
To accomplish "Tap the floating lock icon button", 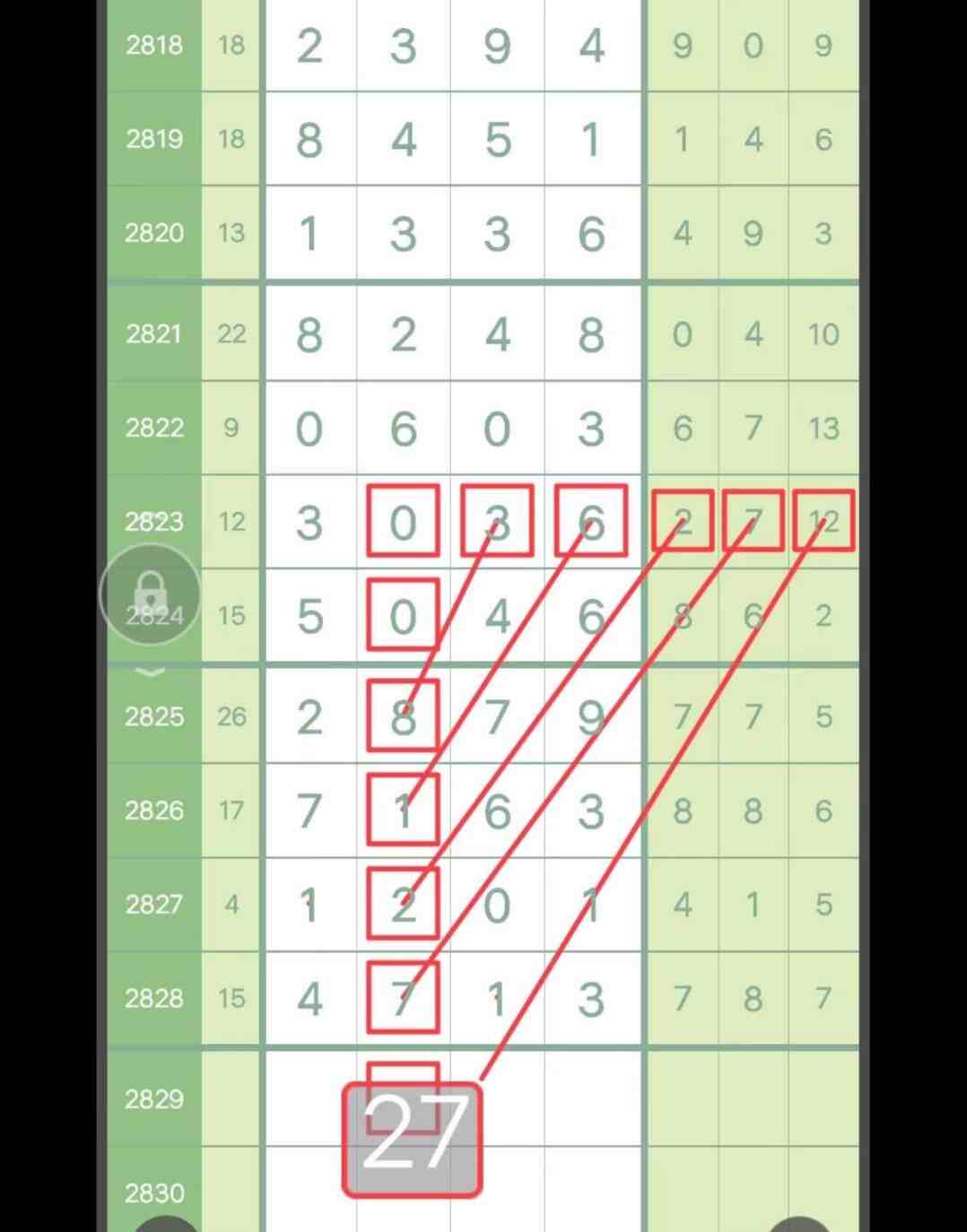I will tap(150, 593).
